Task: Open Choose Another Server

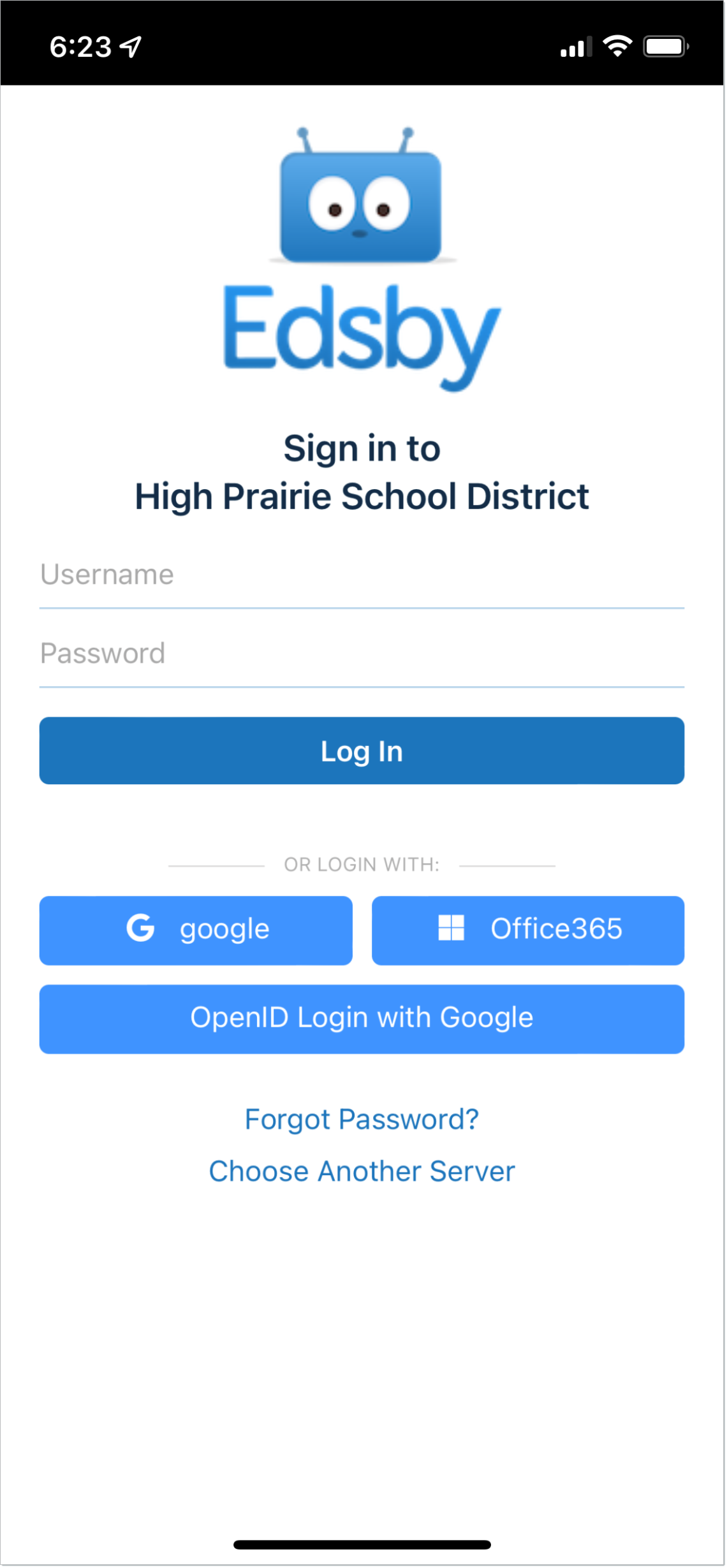Action: pos(361,1171)
